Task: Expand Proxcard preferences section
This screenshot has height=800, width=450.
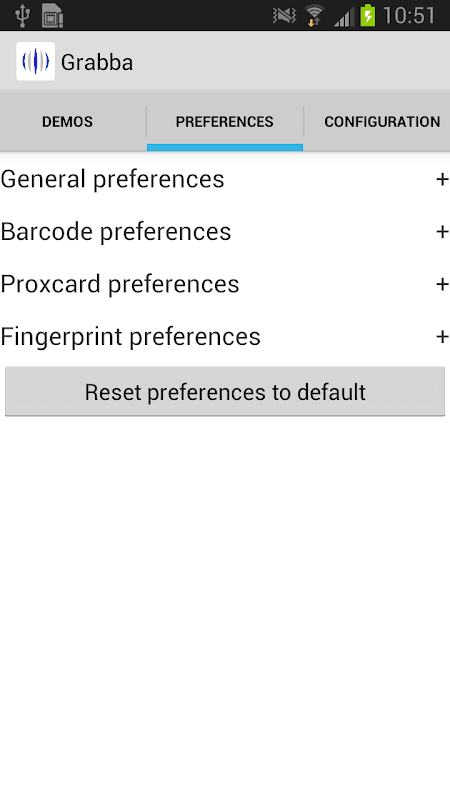Action: (225, 284)
